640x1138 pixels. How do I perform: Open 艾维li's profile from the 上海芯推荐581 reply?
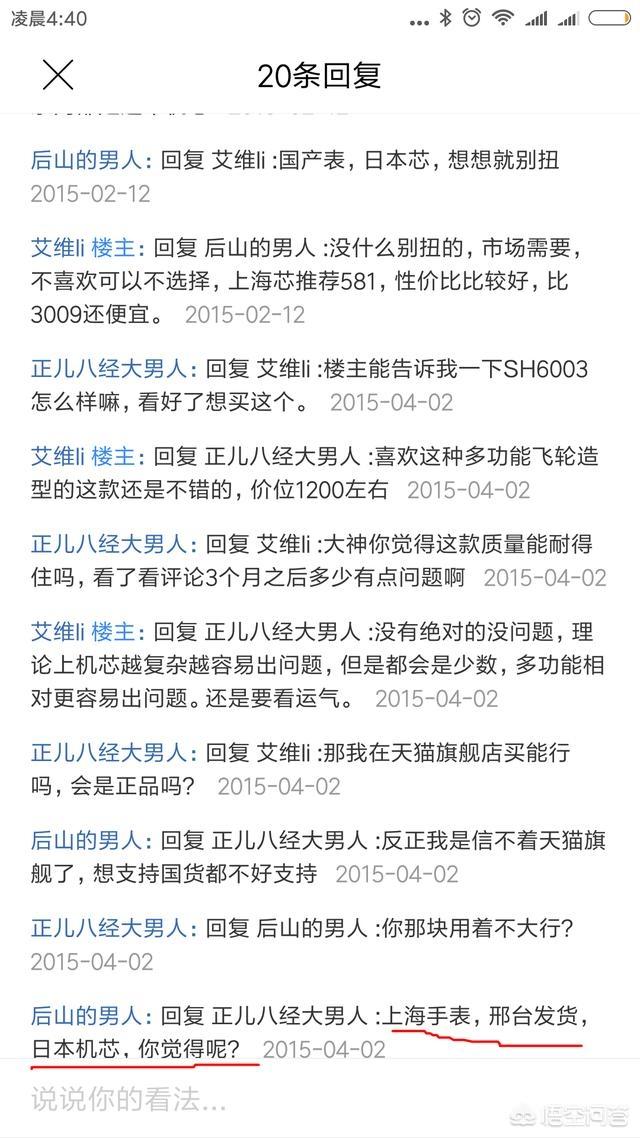click(x=68, y=247)
